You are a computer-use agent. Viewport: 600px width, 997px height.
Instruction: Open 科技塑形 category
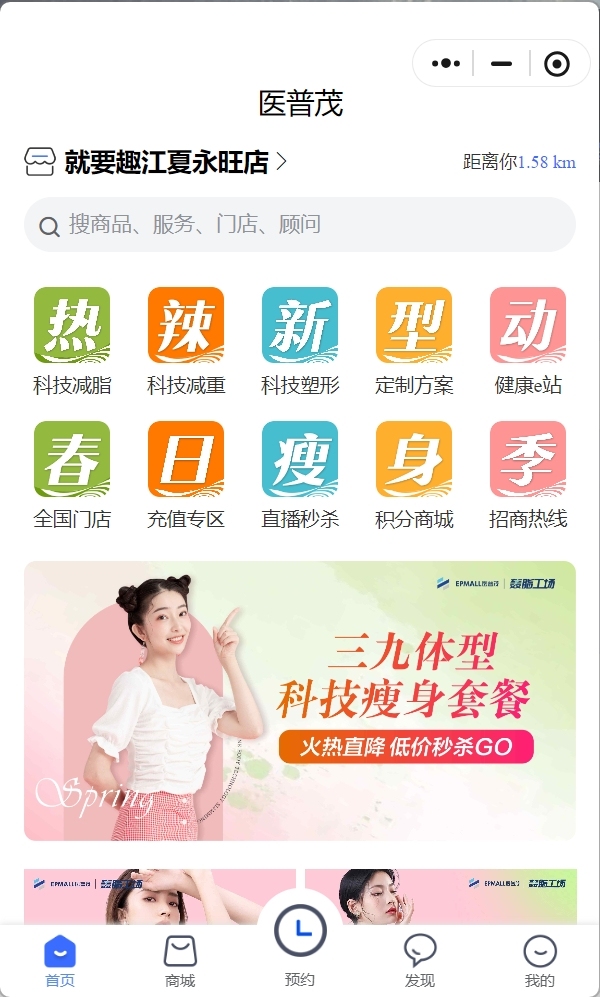[x=300, y=340]
